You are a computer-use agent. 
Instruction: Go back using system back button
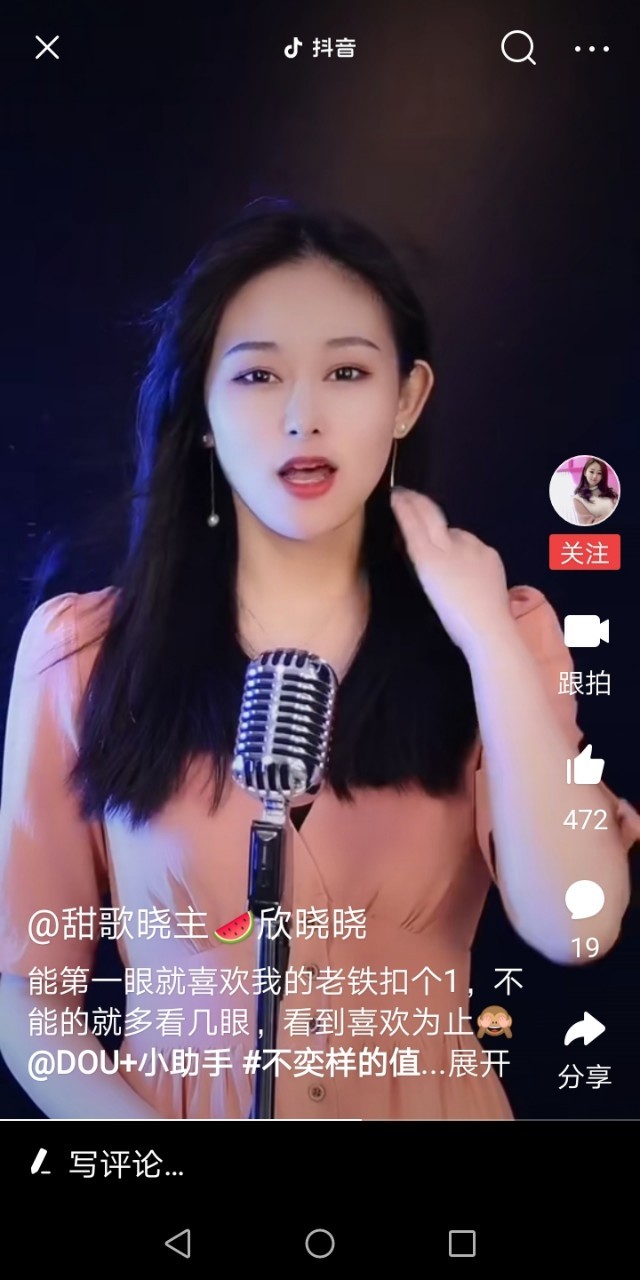pos(178,1243)
